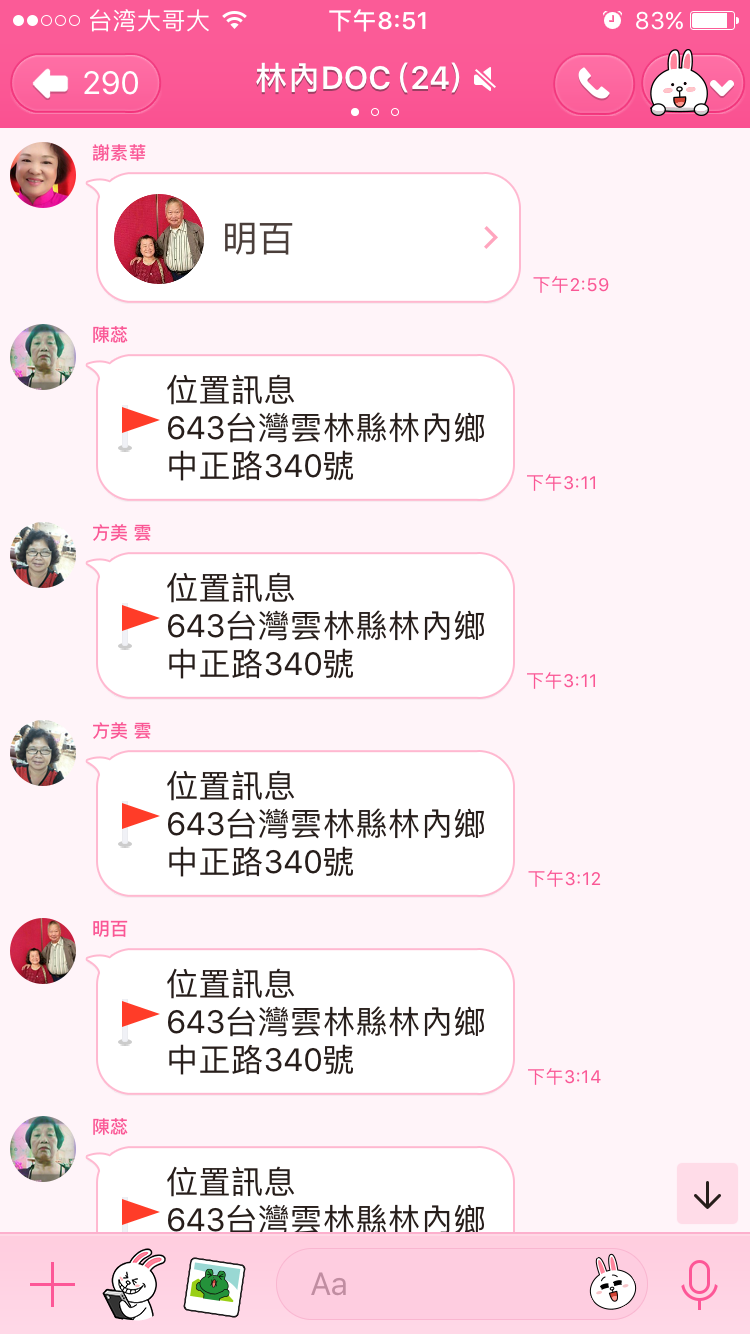This screenshot has height=1334, width=750.
Task: Open 謝素華's profile picture
Action: pyautogui.click(x=42, y=174)
